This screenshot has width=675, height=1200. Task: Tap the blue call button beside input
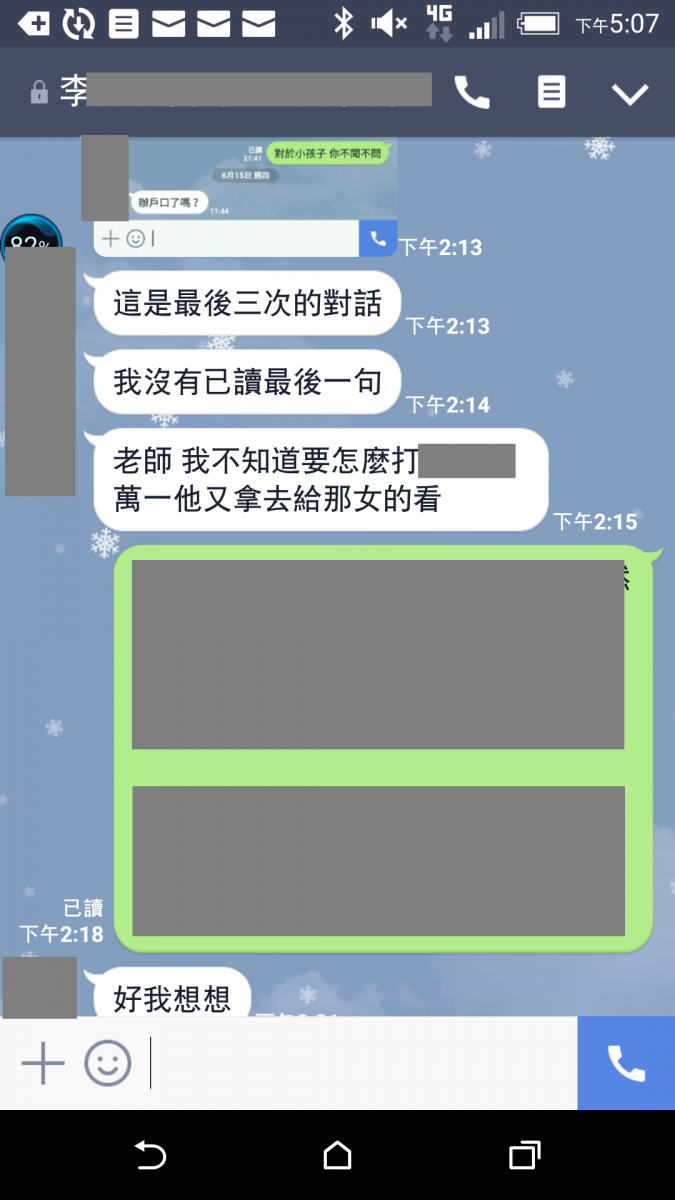click(x=626, y=1063)
